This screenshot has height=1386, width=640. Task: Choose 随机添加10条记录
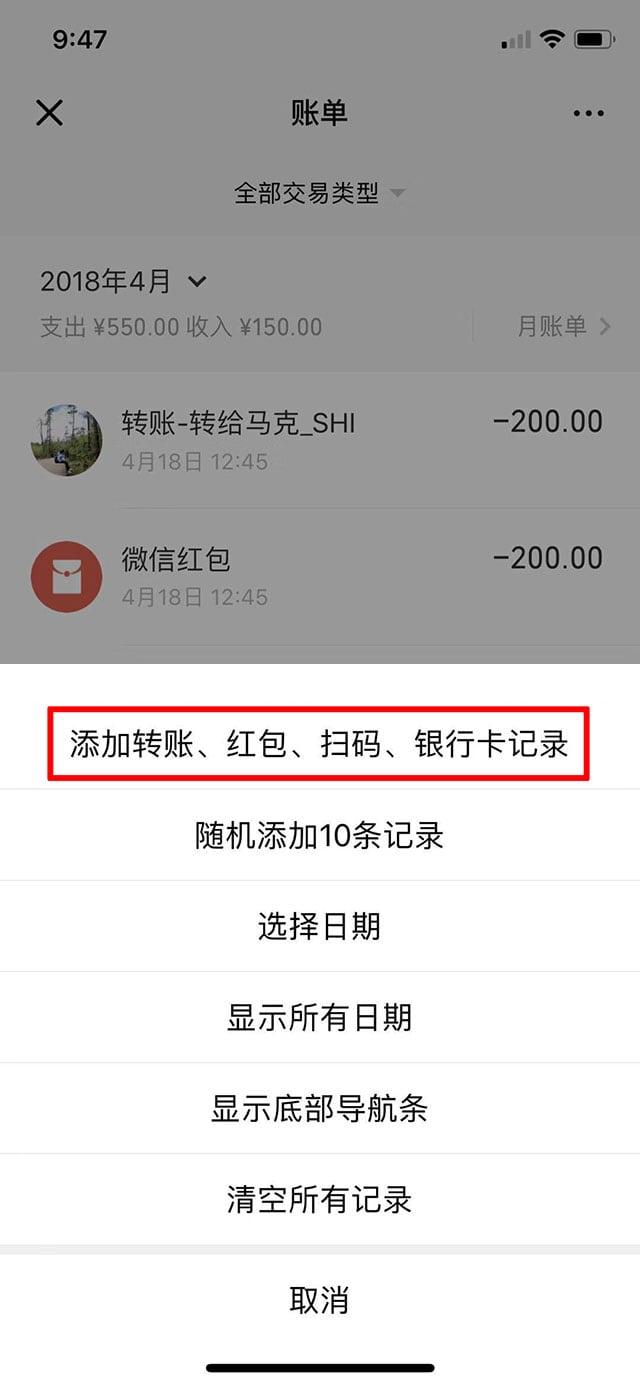(319, 836)
